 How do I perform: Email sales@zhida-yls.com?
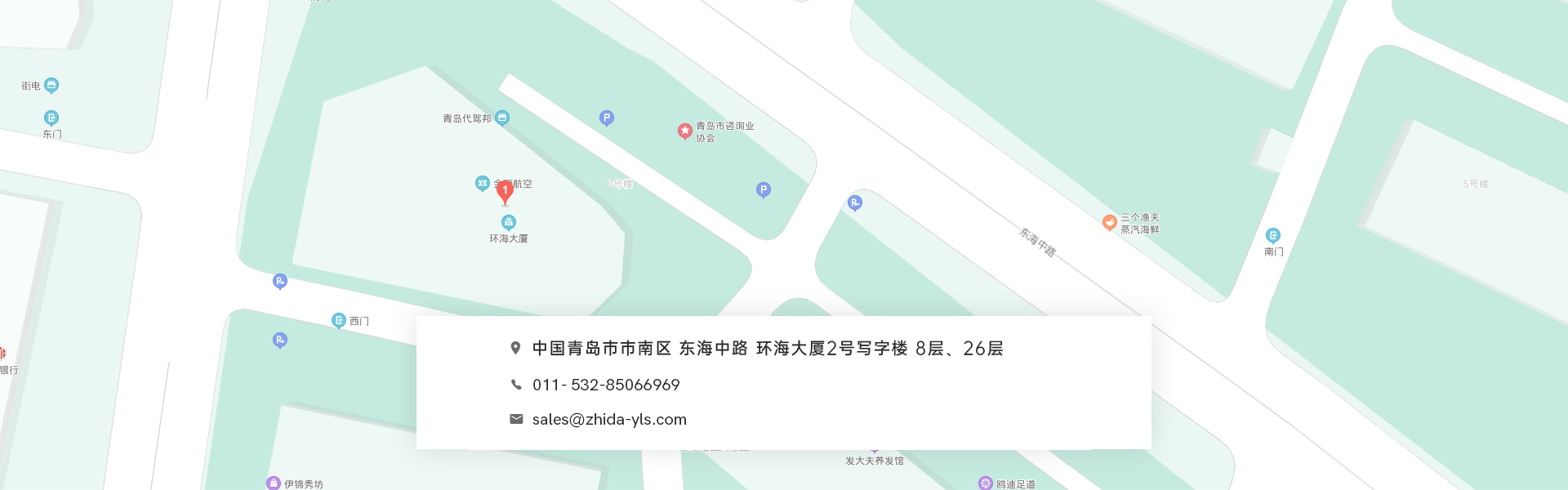point(609,419)
